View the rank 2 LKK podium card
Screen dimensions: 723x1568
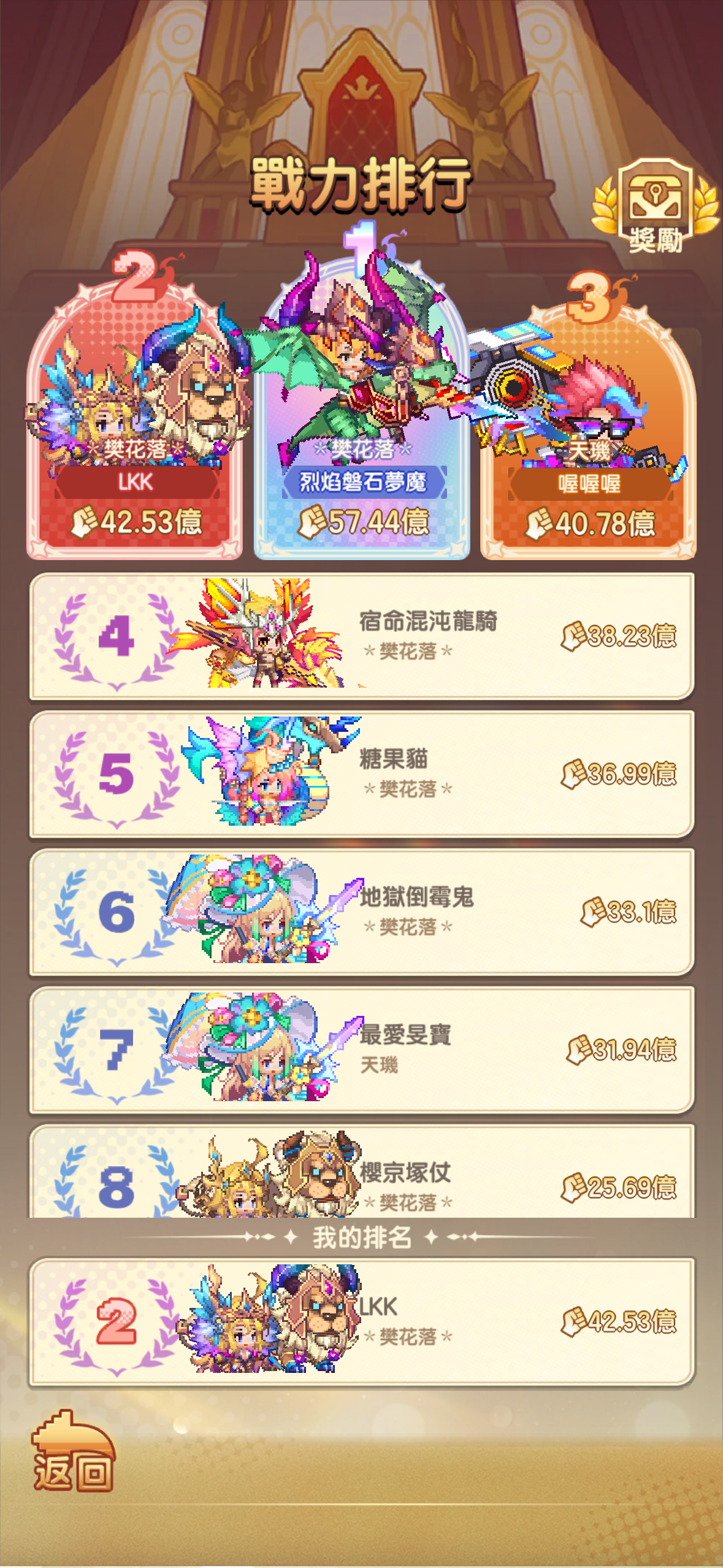point(135,429)
